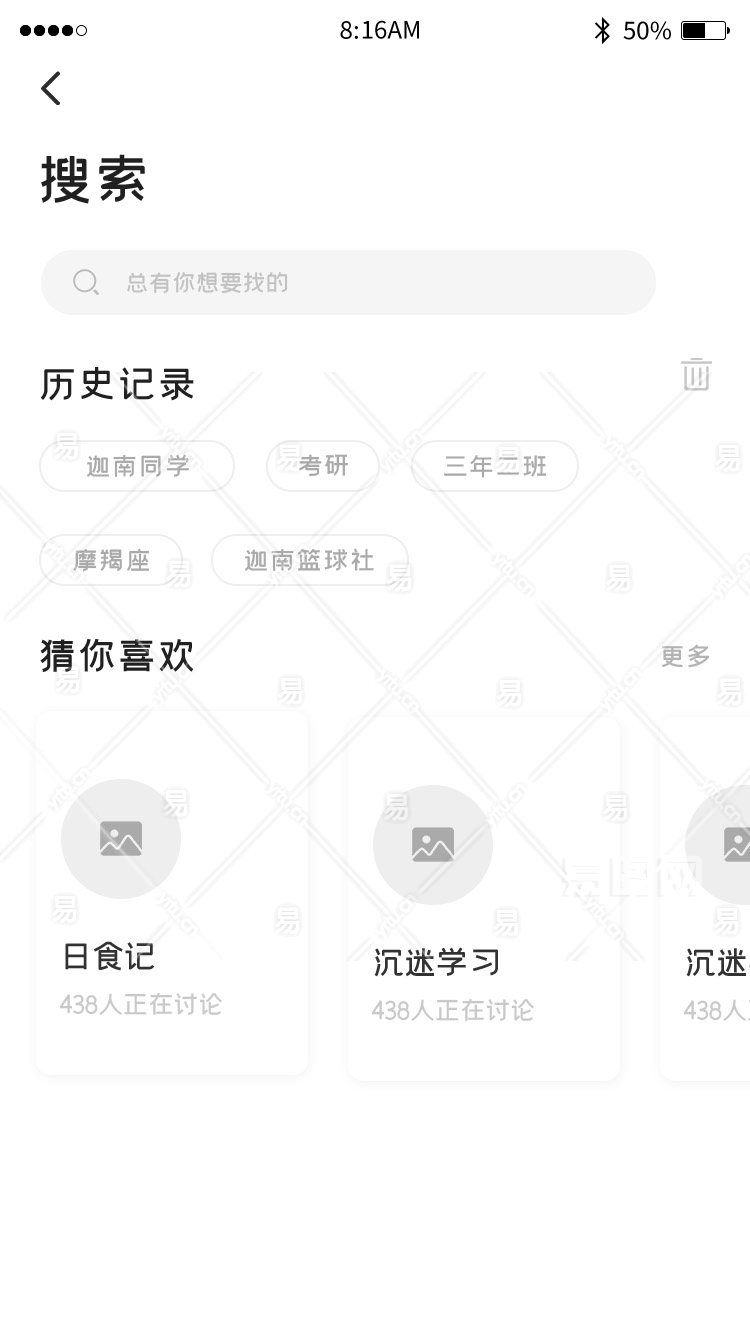Pick the 迦南篮球社 history chip
This screenshot has width=750, height=1334.
309,560
